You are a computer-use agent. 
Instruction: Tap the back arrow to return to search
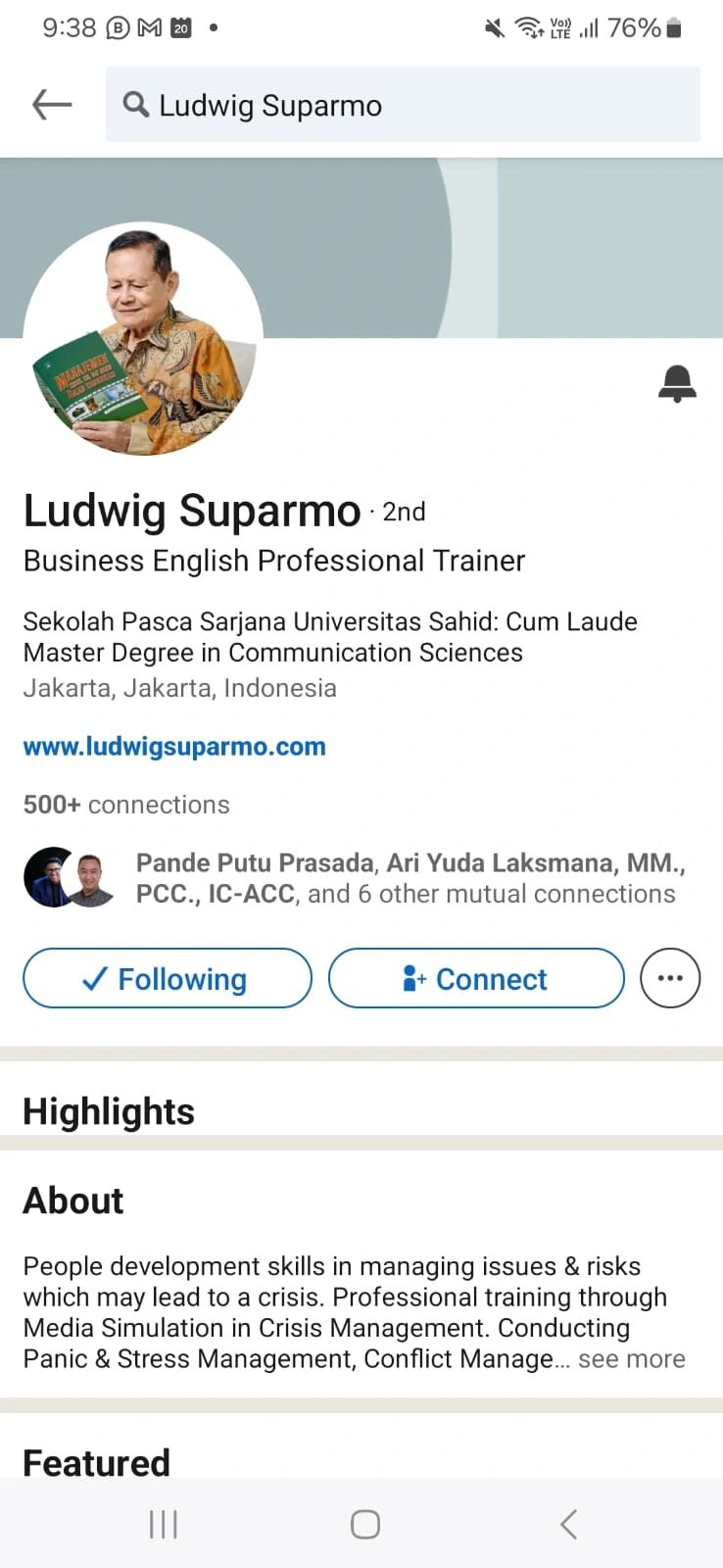click(51, 105)
